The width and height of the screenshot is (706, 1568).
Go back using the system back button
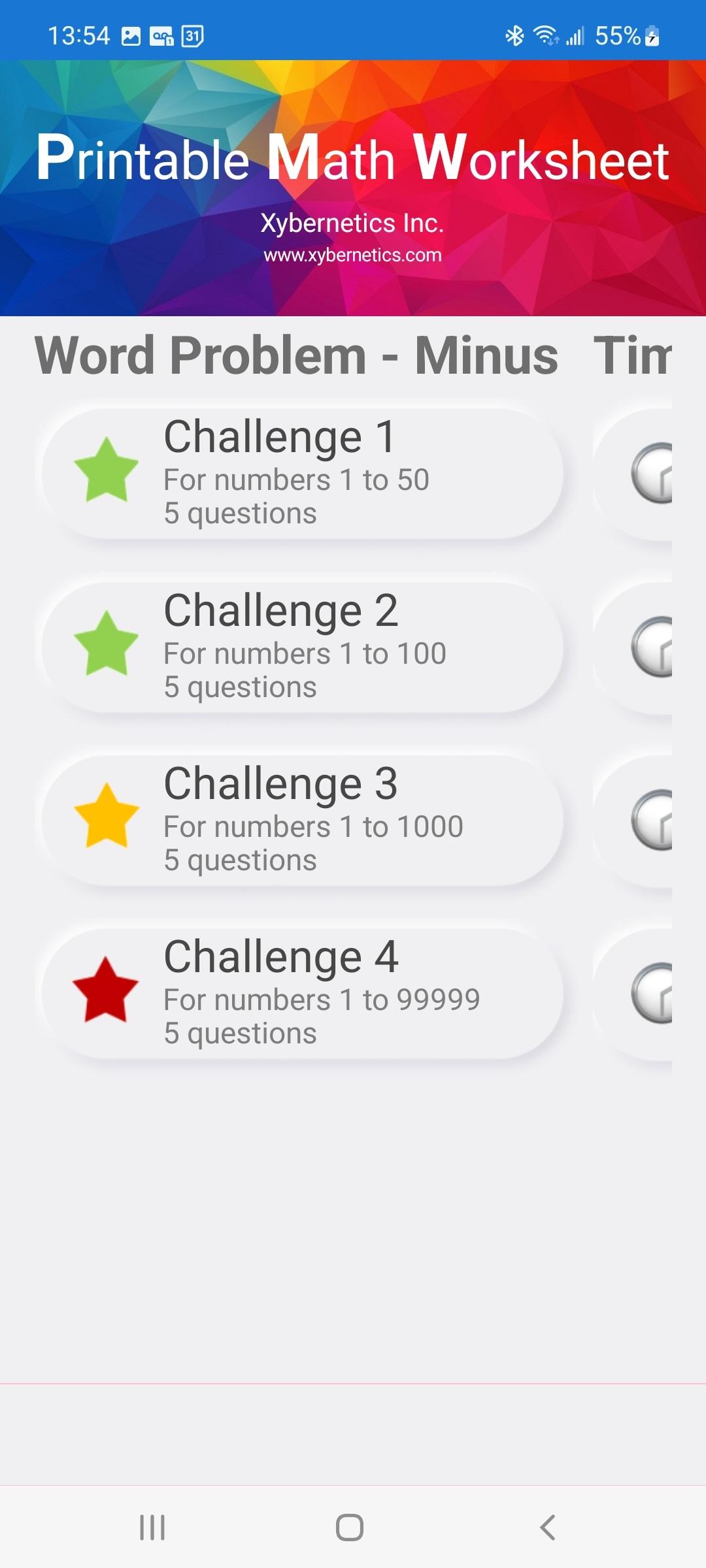(548, 1527)
